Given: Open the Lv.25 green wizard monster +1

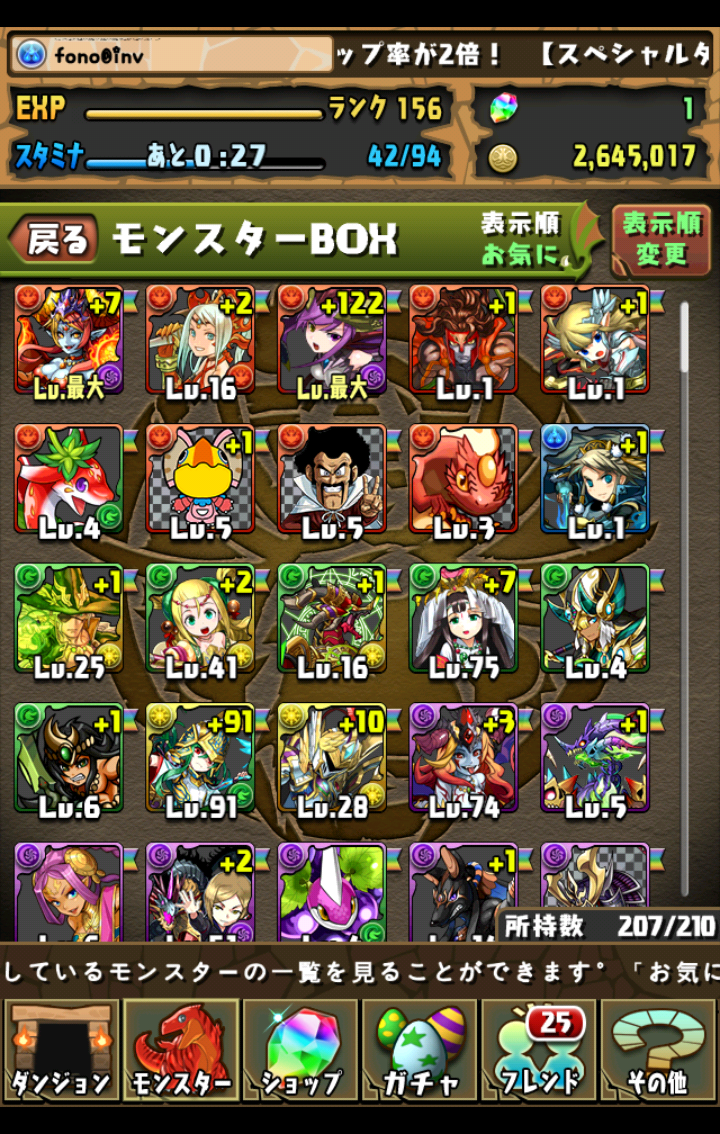Looking at the screenshot, I should click(x=68, y=620).
